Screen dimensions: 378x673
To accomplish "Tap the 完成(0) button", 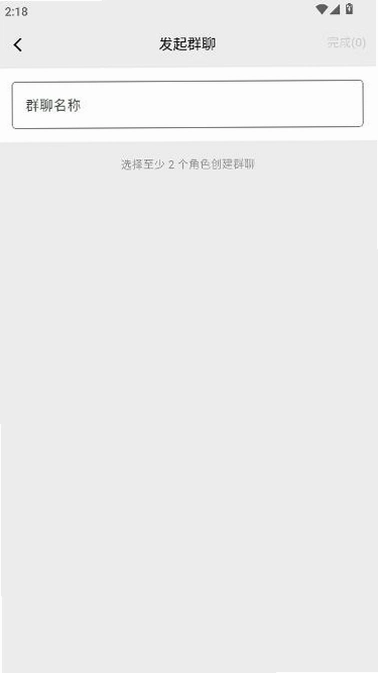I will click(346, 42).
